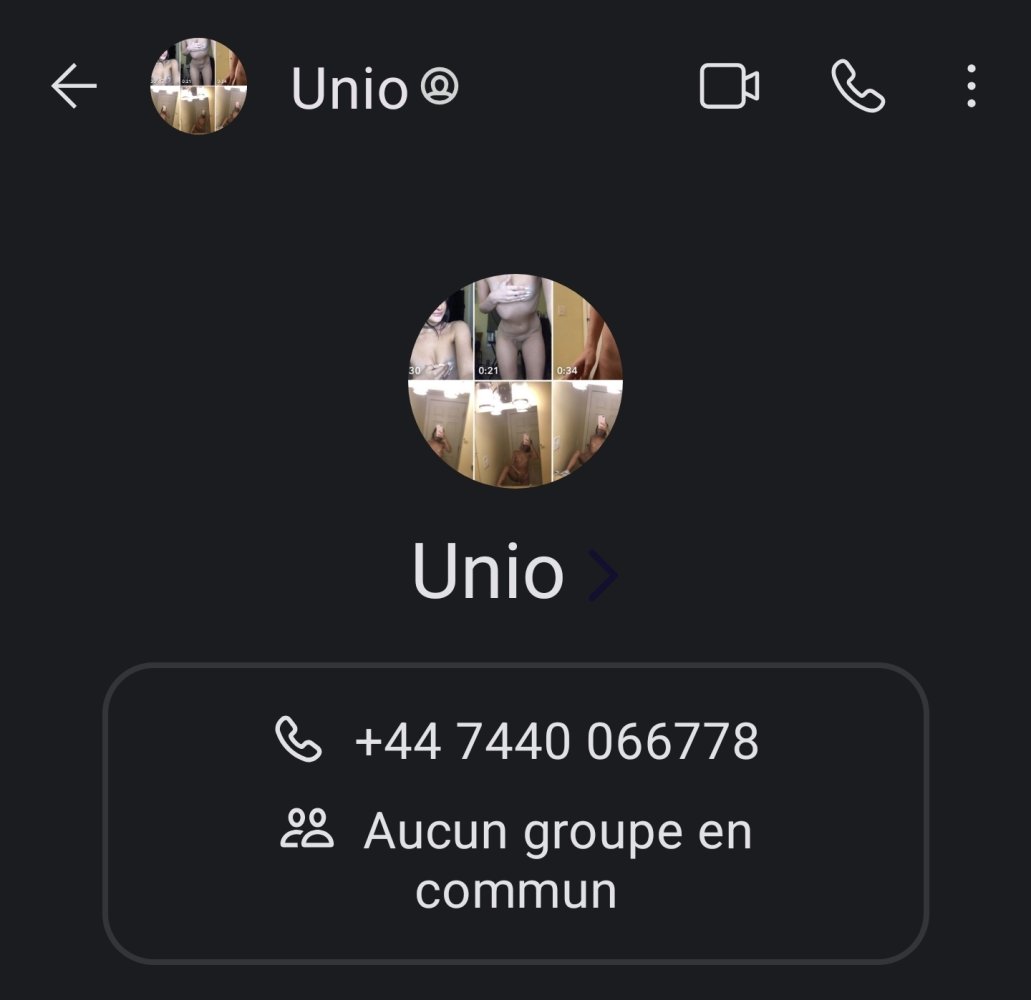Start a voice call with Unio
1031x1000 pixels.
click(x=858, y=87)
